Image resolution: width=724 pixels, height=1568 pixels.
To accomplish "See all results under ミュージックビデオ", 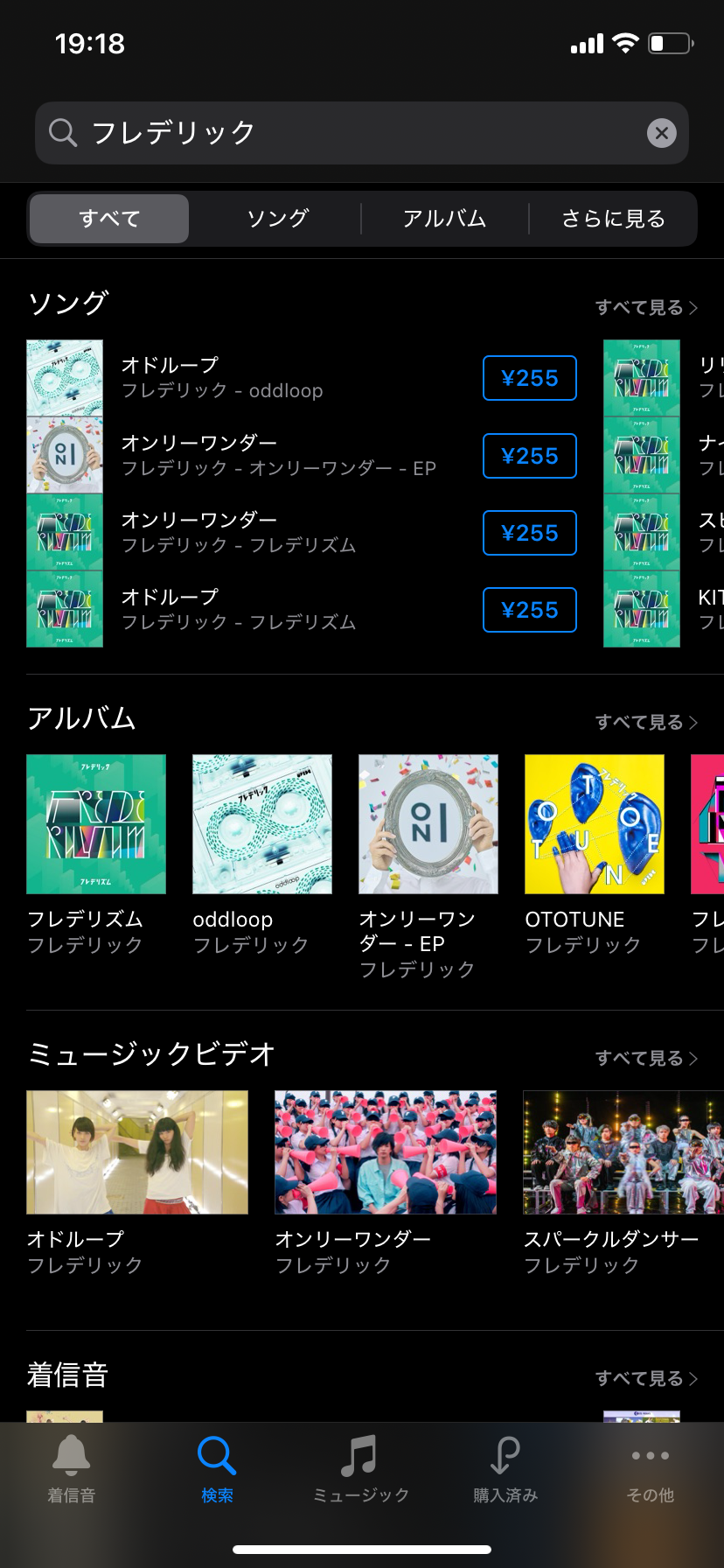I will click(x=645, y=1058).
